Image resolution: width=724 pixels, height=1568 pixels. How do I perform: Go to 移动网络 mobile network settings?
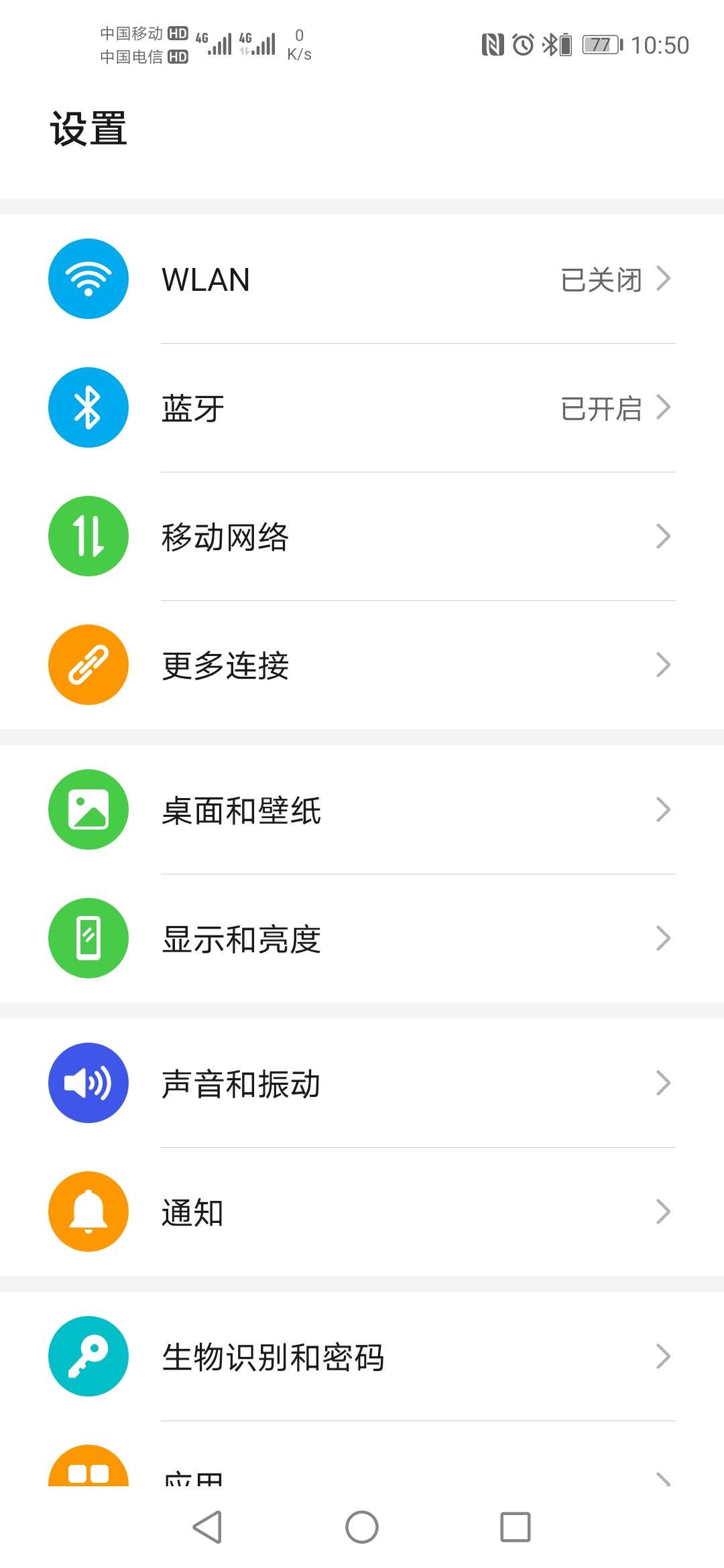(x=362, y=536)
